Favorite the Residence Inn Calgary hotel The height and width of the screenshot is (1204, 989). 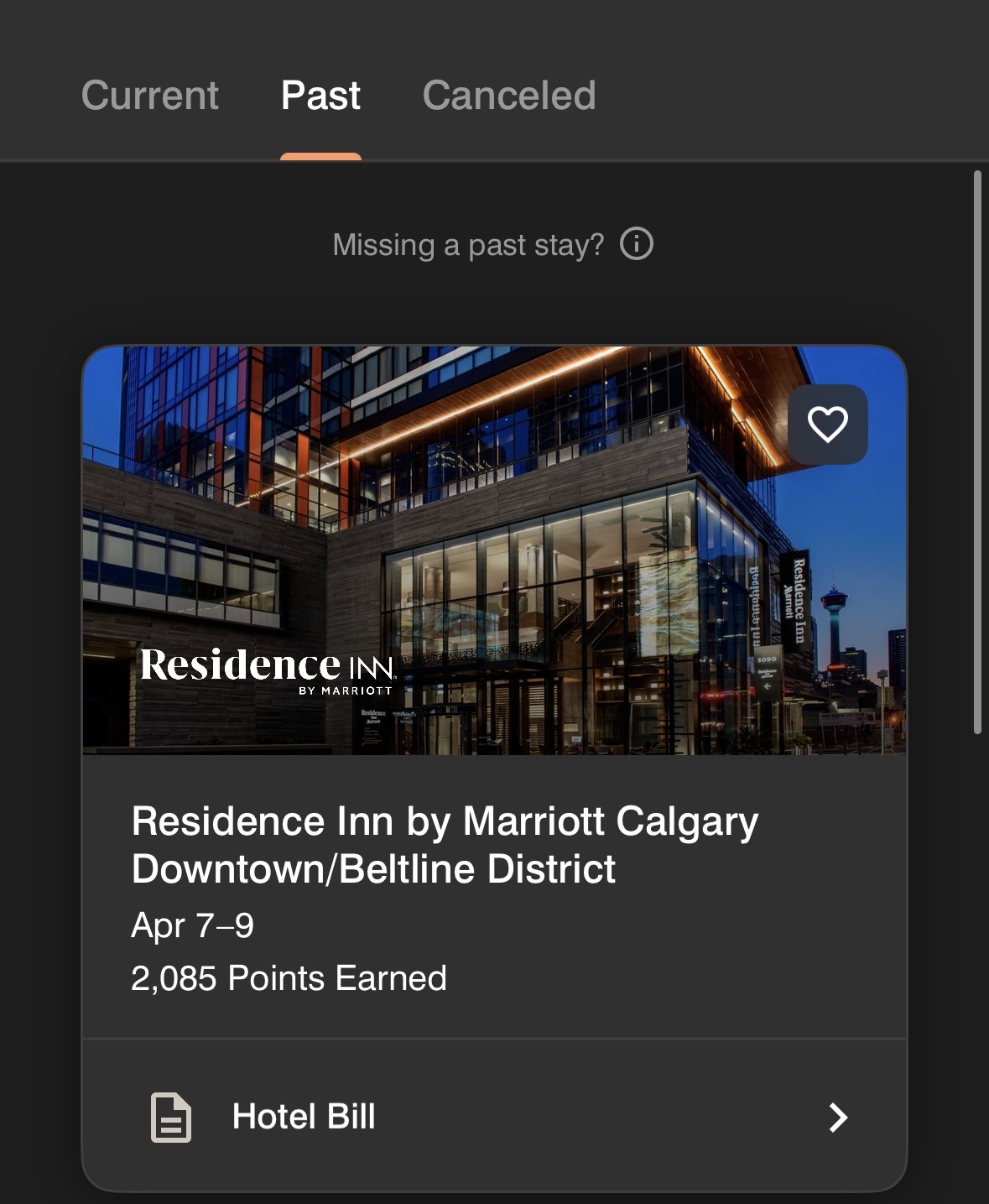[x=828, y=425]
